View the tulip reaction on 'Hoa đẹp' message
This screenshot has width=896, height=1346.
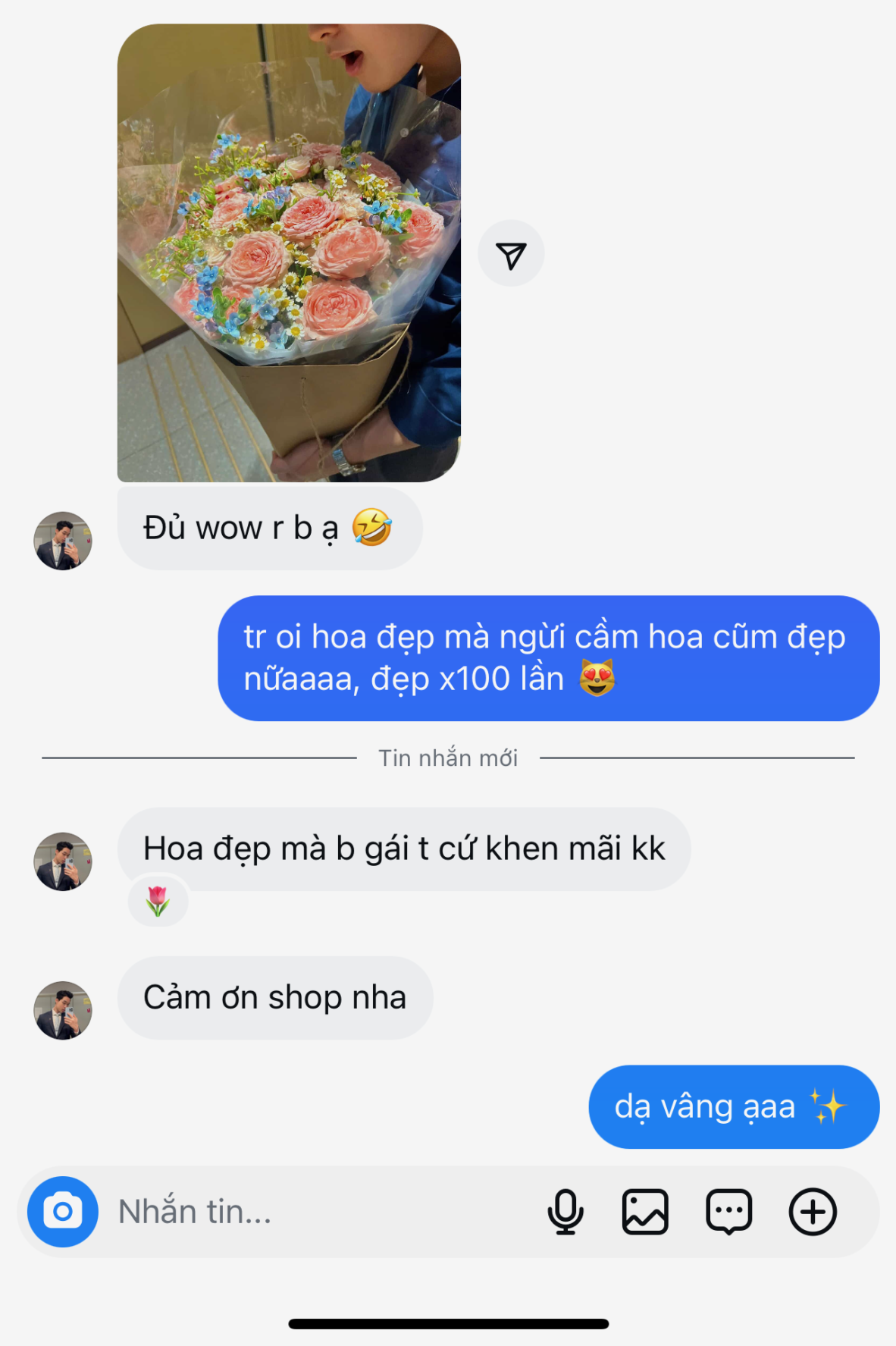coord(158,900)
